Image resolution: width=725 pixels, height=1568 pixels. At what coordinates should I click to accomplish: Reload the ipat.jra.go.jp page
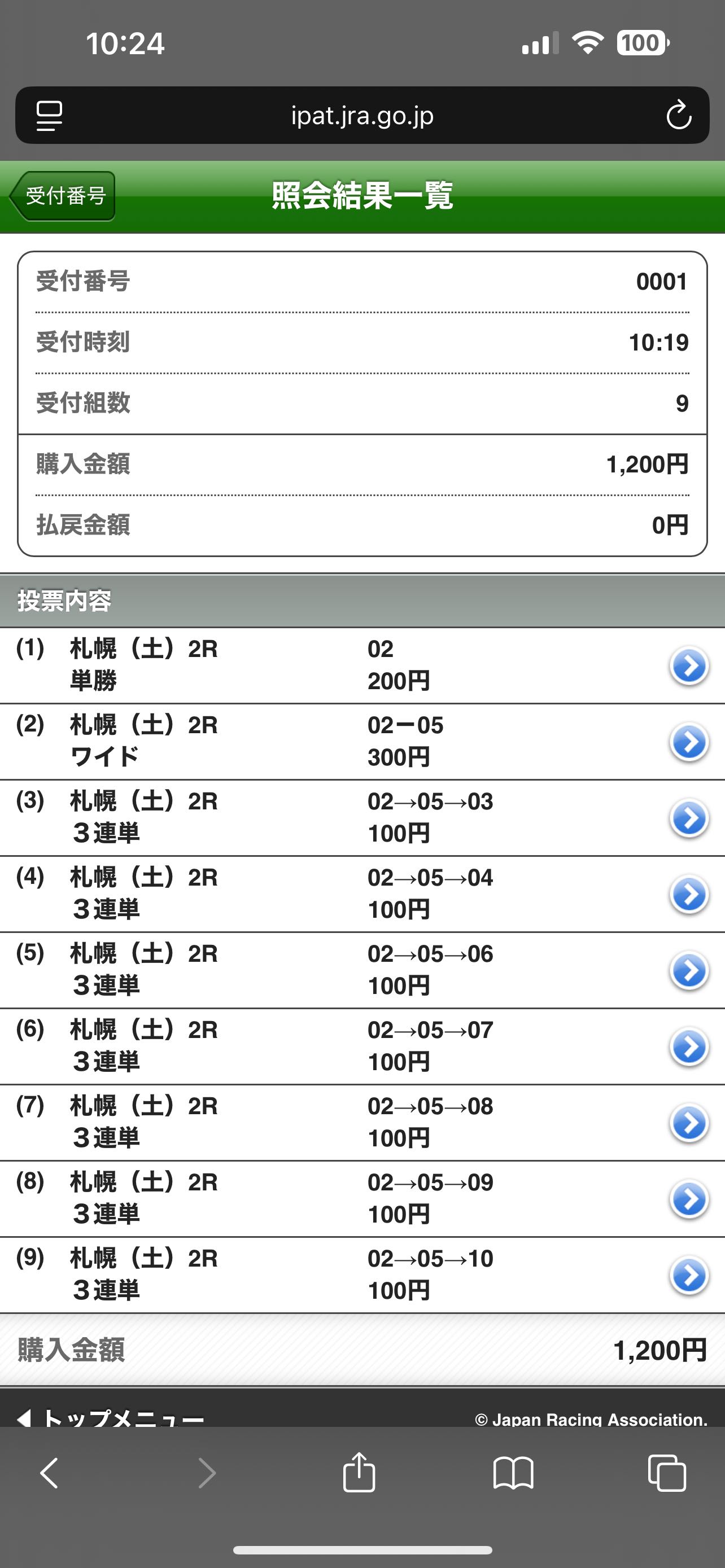[678, 116]
